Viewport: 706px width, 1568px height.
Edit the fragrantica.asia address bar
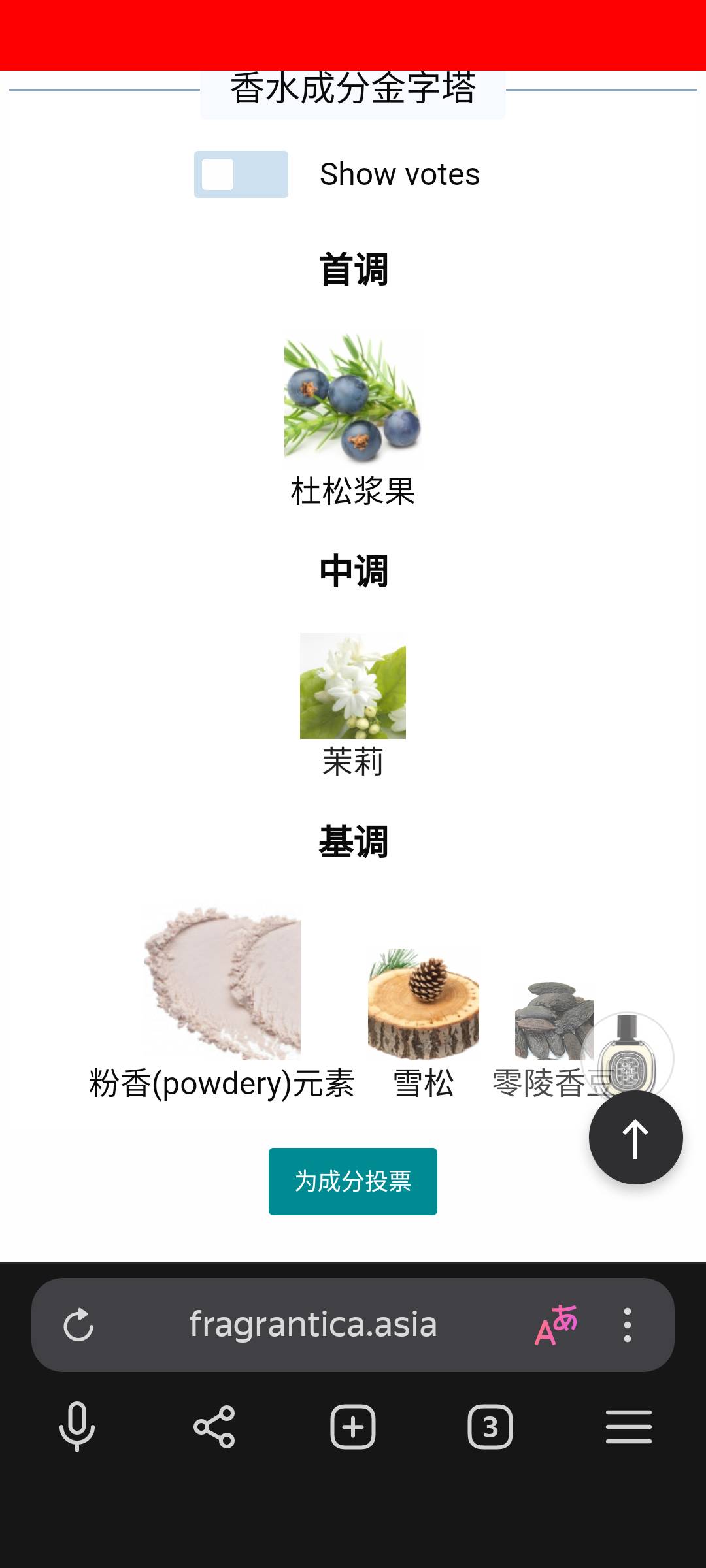tap(312, 1325)
